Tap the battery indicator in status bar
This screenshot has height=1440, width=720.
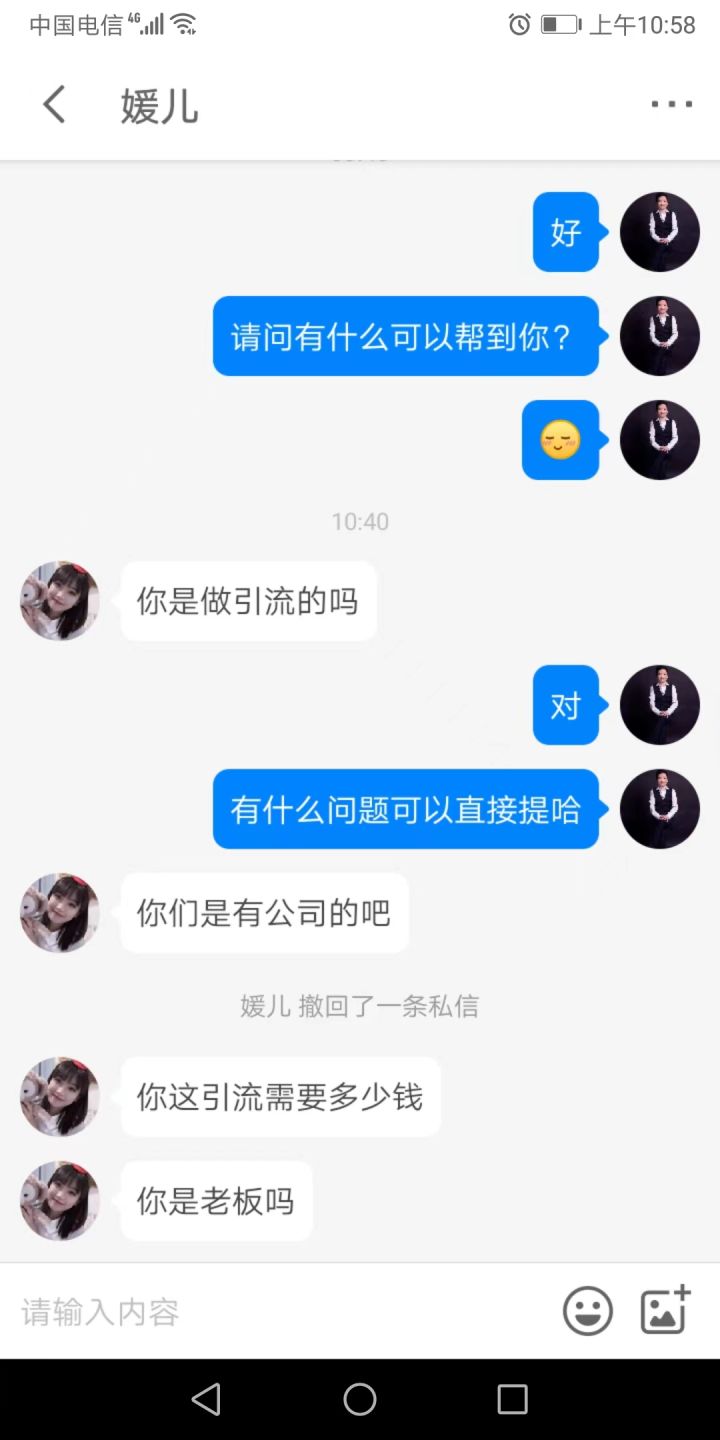click(558, 25)
